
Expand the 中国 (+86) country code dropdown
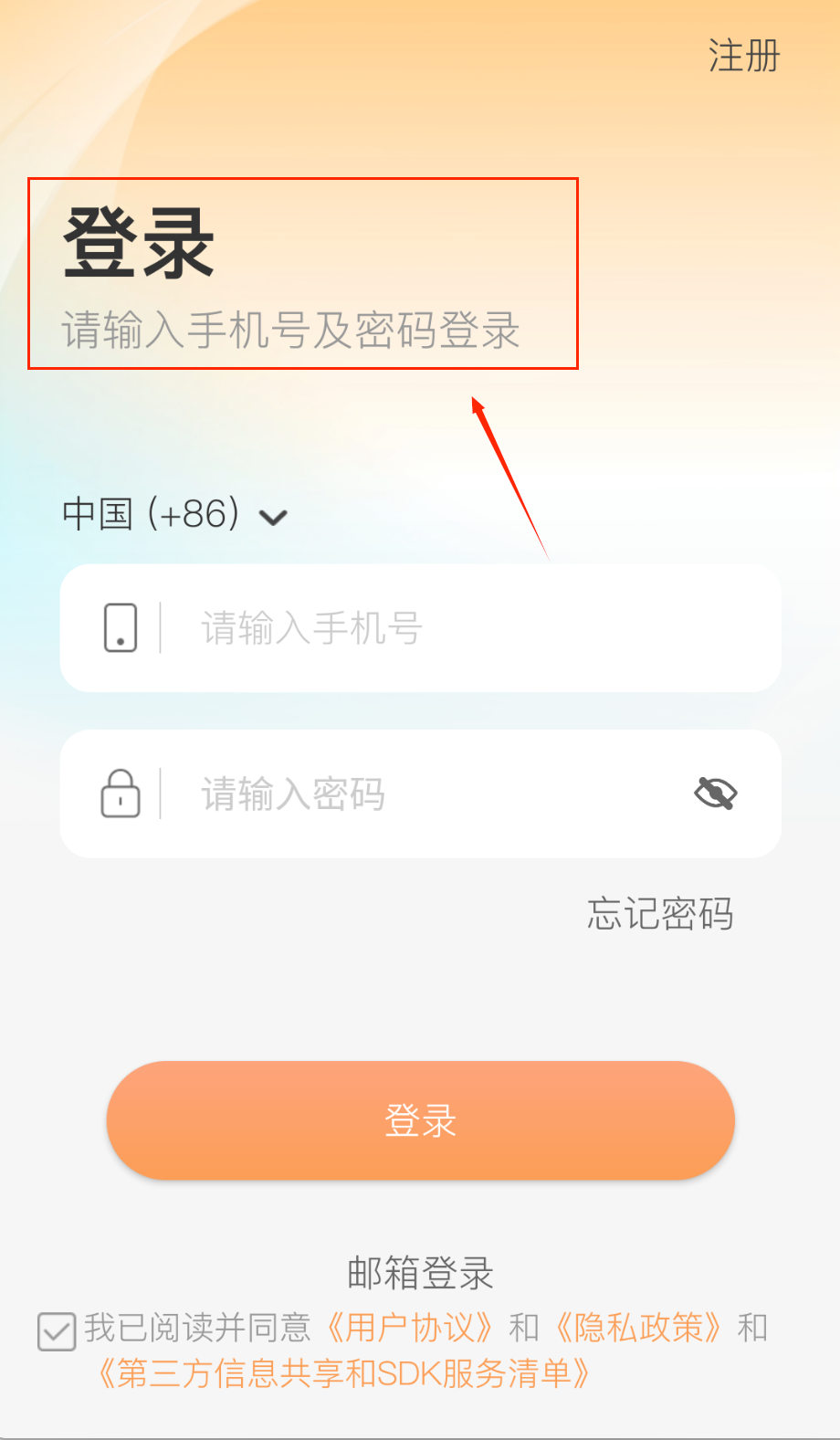point(175,515)
